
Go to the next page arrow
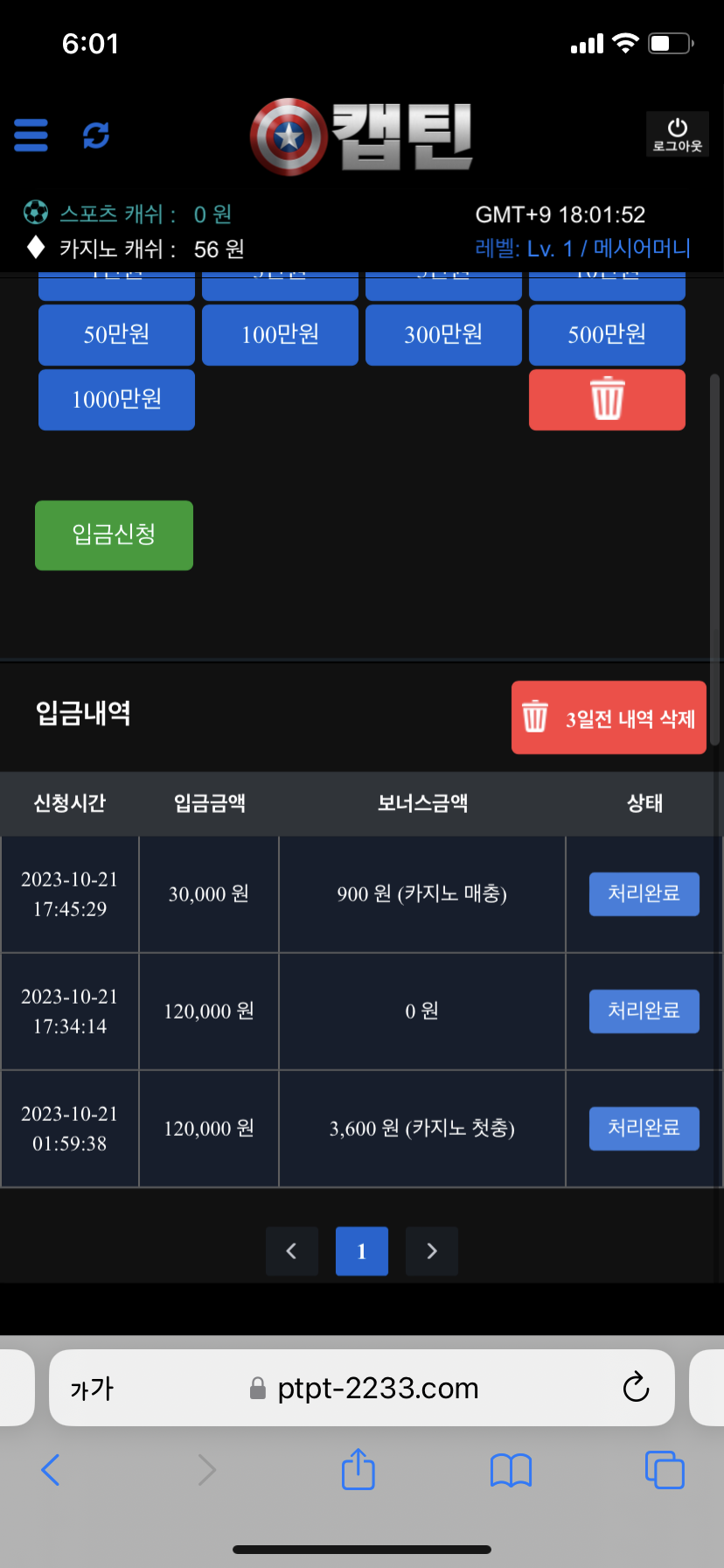click(x=432, y=1251)
